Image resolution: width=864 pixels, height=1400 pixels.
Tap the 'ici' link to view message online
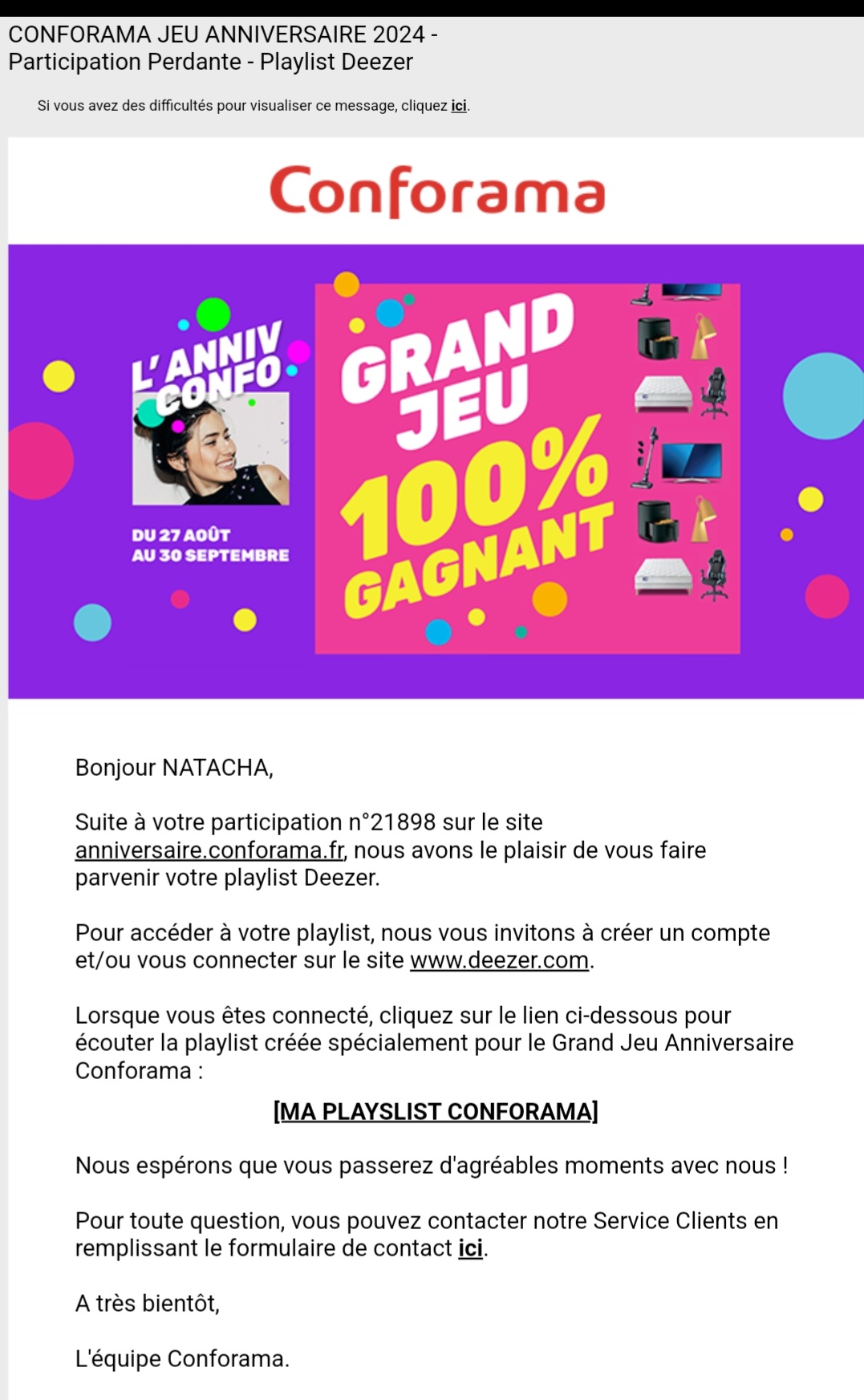[458, 106]
